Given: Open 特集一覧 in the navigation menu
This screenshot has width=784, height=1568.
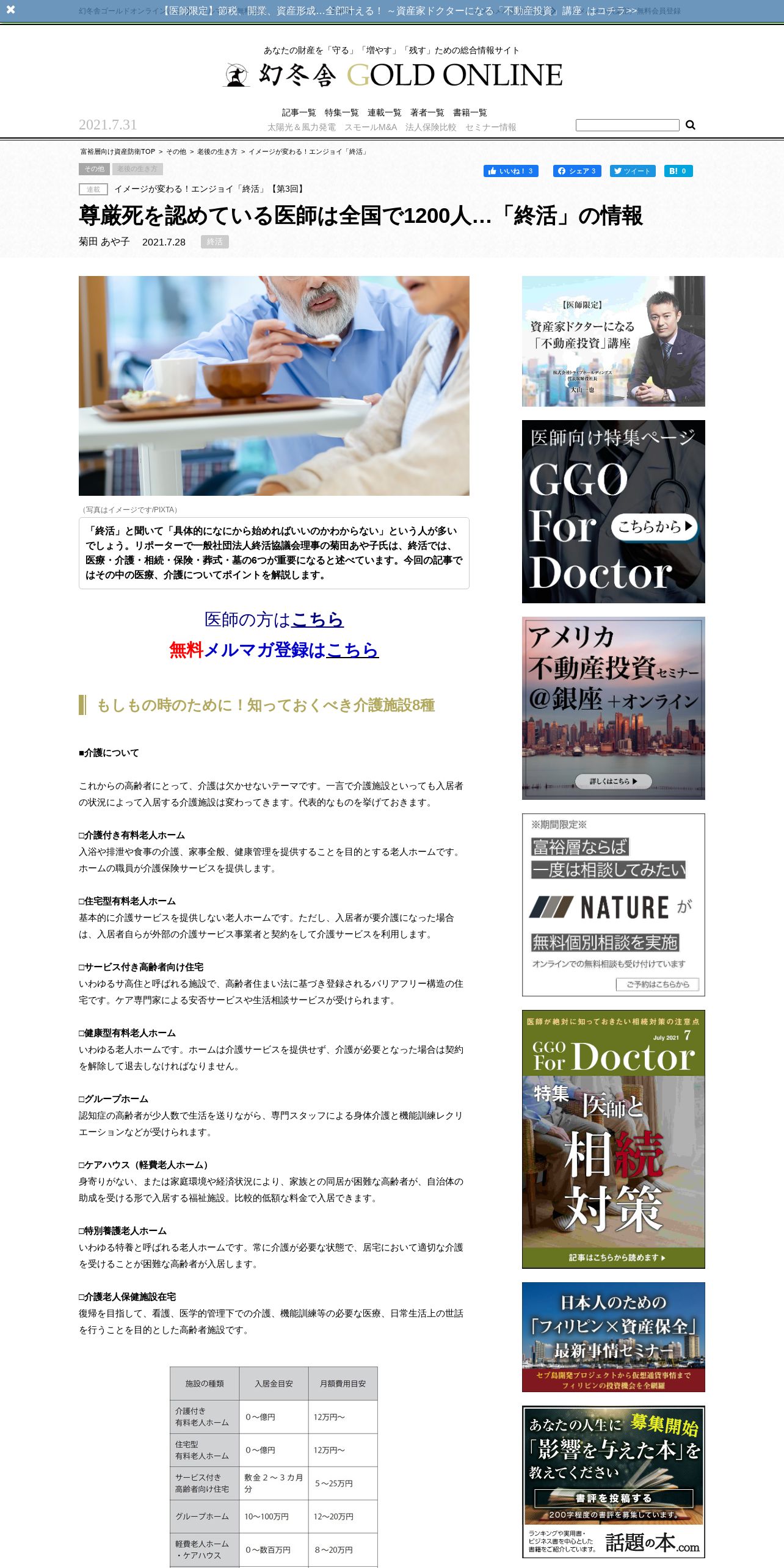Looking at the screenshot, I should [x=341, y=112].
